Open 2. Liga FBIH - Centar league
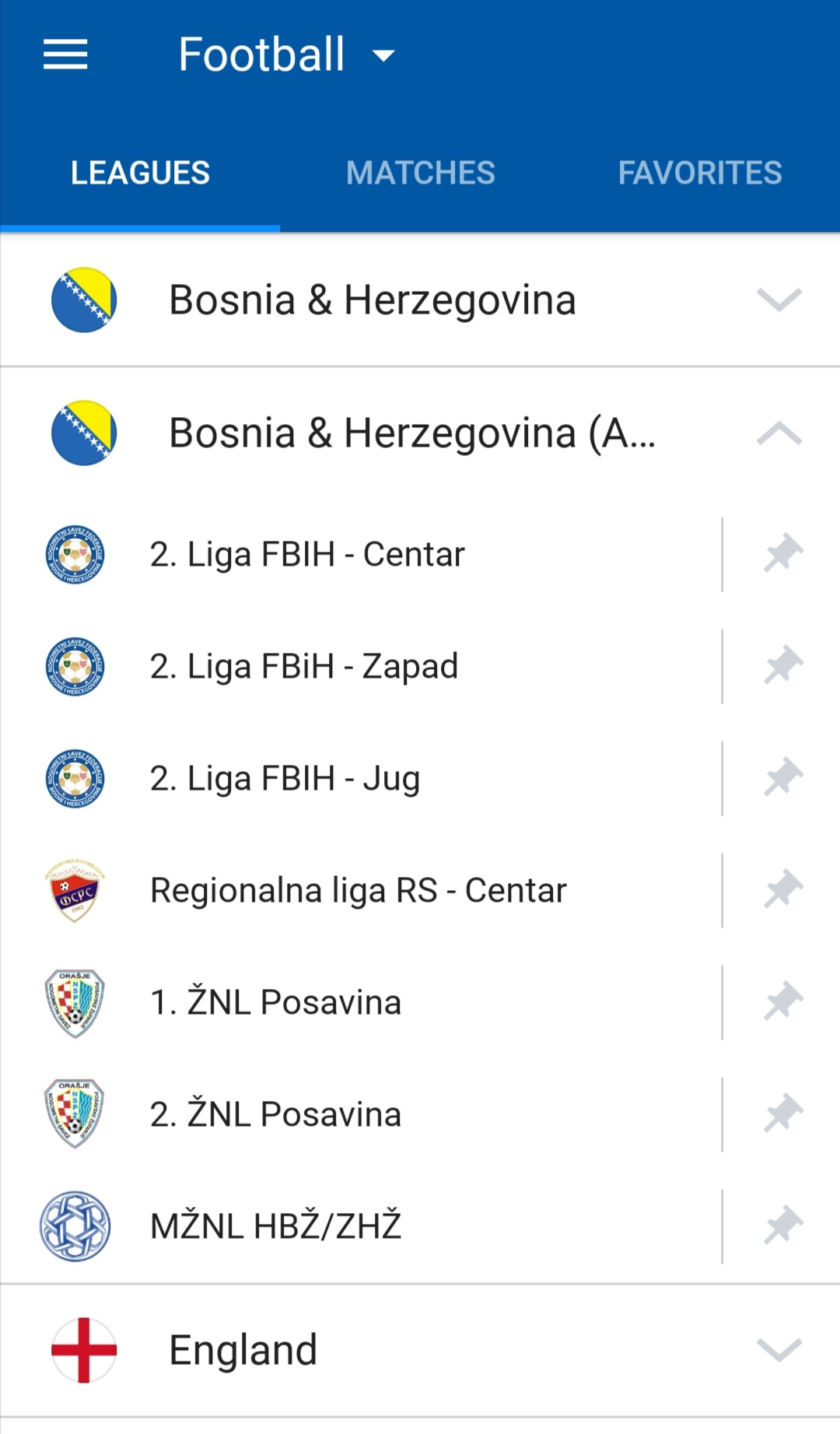This screenshot has width=840, height=1434. pyautogui.click(x=361, y=555)
